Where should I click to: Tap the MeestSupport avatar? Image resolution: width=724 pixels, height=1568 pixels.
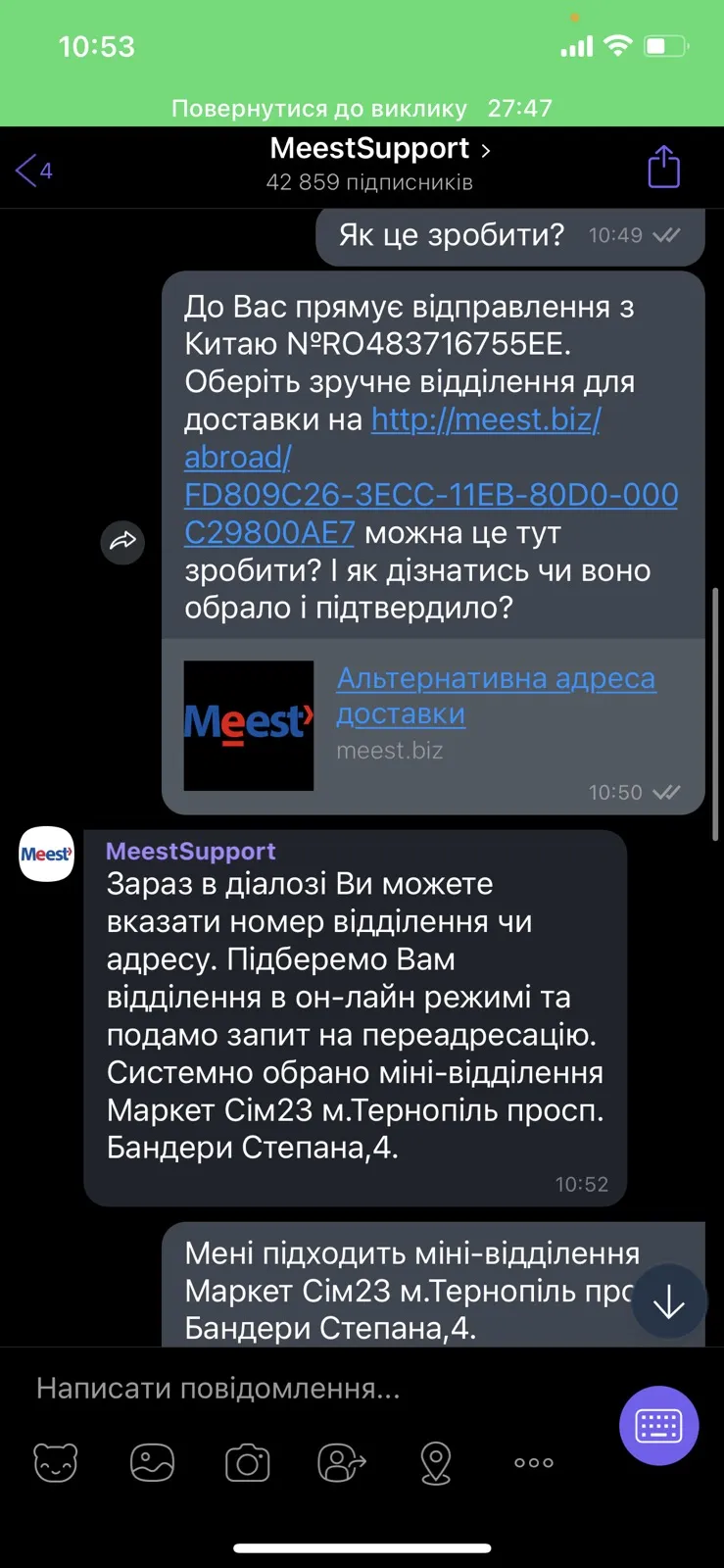point(46,854)
